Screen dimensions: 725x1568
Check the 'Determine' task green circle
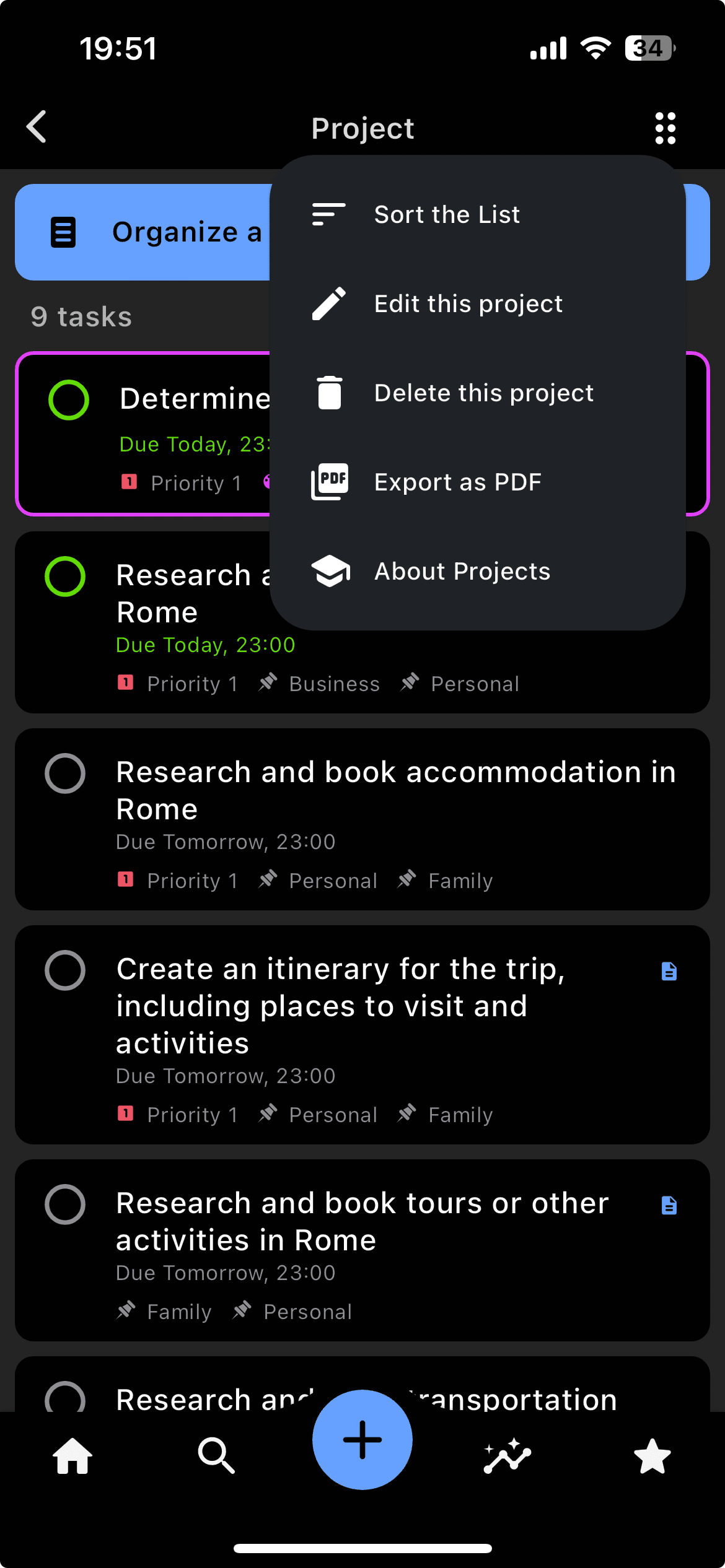[69, 399]
